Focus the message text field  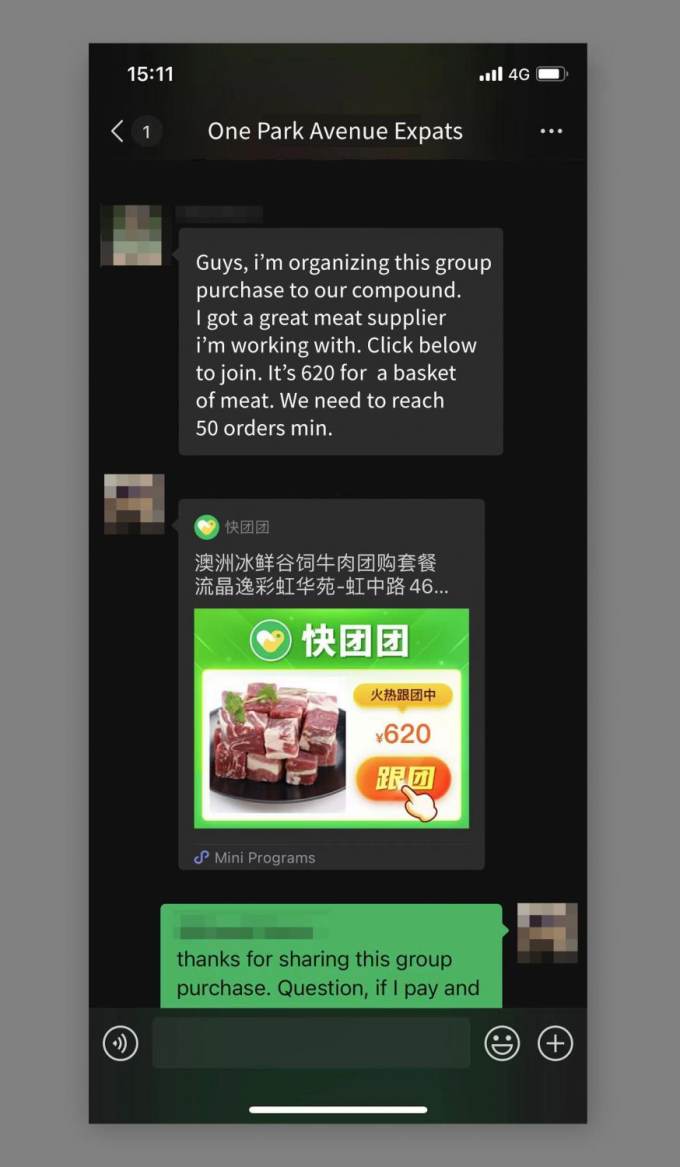[x=311, y=1044]
